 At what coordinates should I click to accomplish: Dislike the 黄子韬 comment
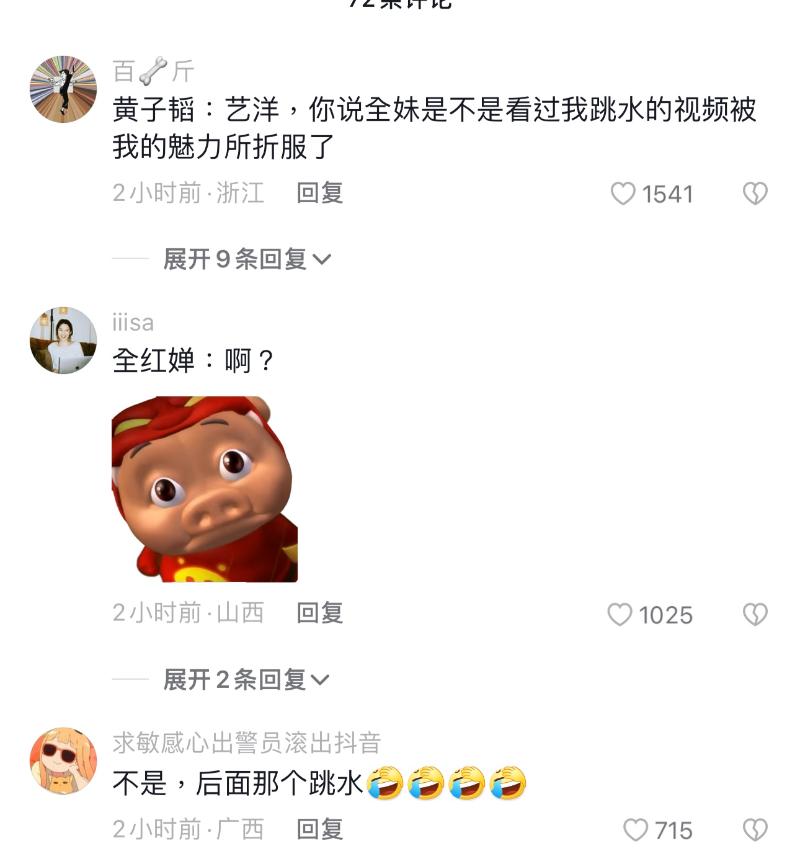click(755, 194)
